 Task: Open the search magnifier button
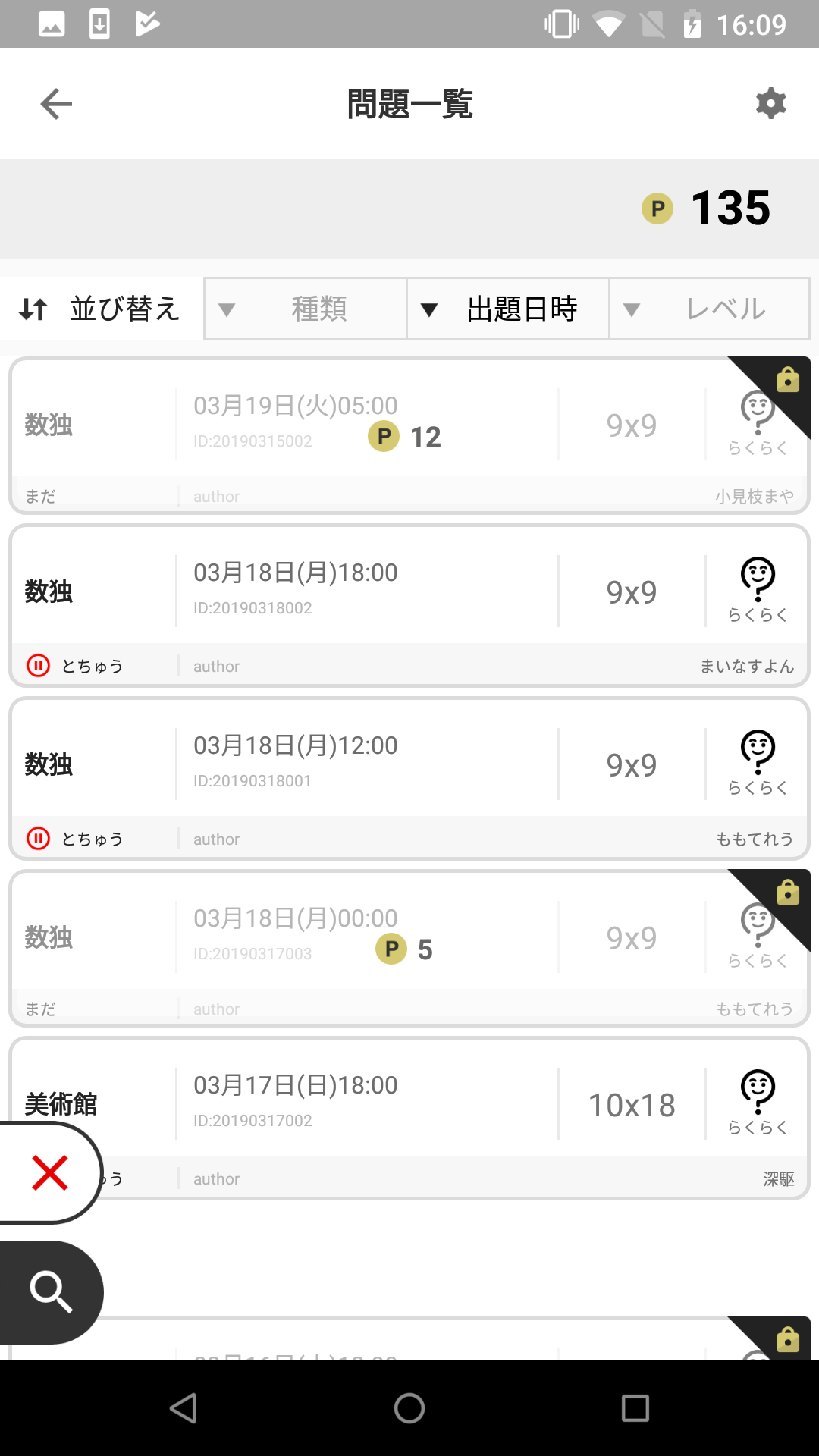(x=50, y=1291)
